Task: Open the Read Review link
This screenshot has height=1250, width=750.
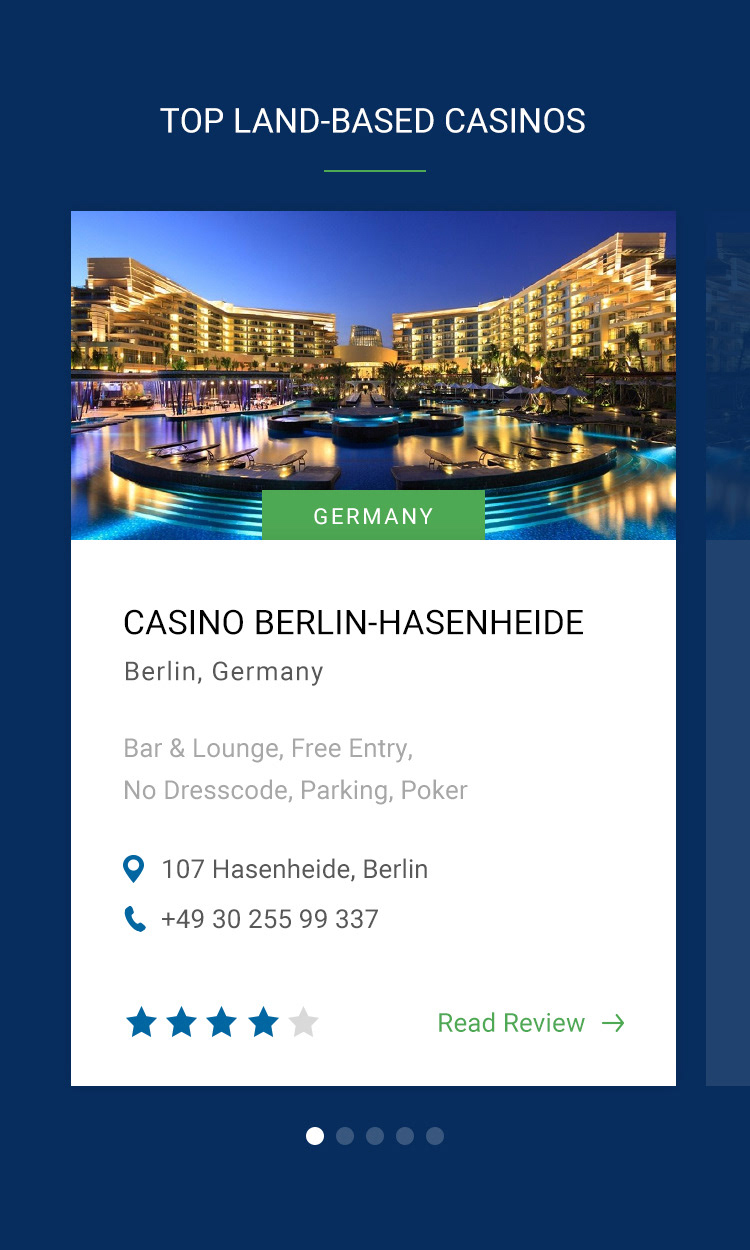Action: [531, 1023]
